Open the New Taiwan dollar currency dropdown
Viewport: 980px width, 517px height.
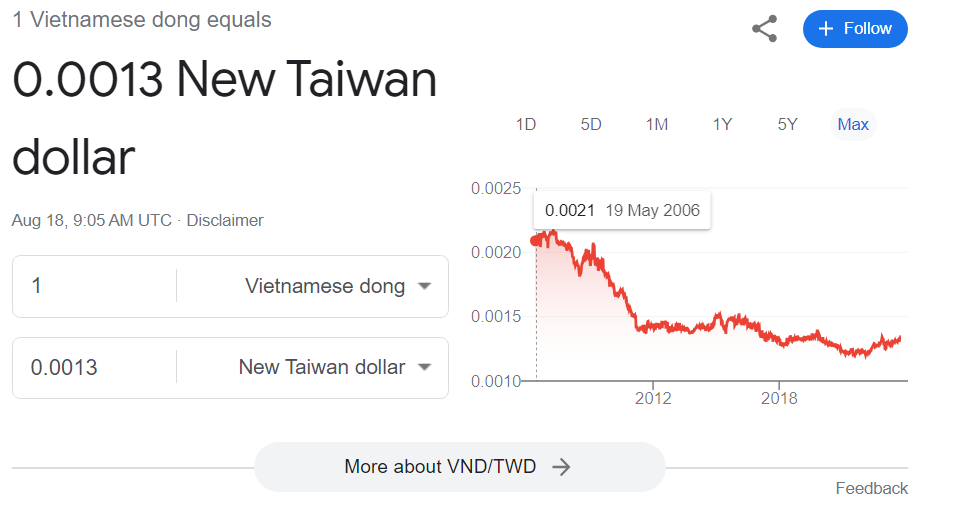[x=335, y=367]
